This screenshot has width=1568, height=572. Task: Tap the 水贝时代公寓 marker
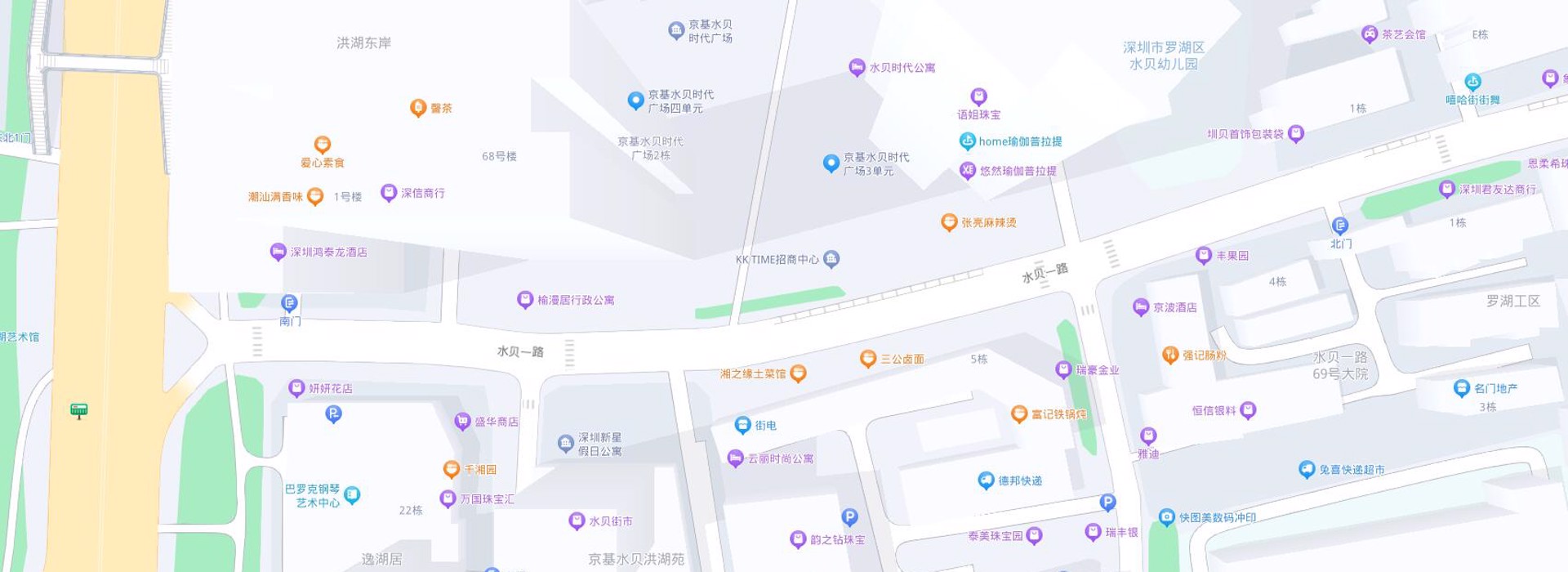coord(857,67)
